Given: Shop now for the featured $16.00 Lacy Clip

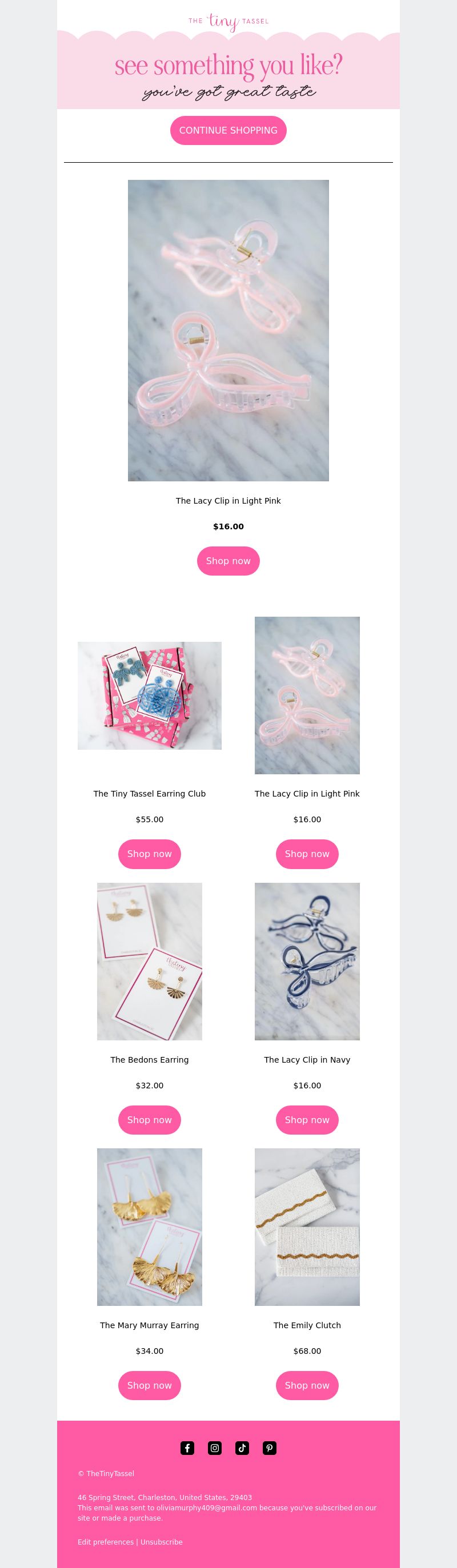Looking at the screenshot, I should tap(228, 561).
